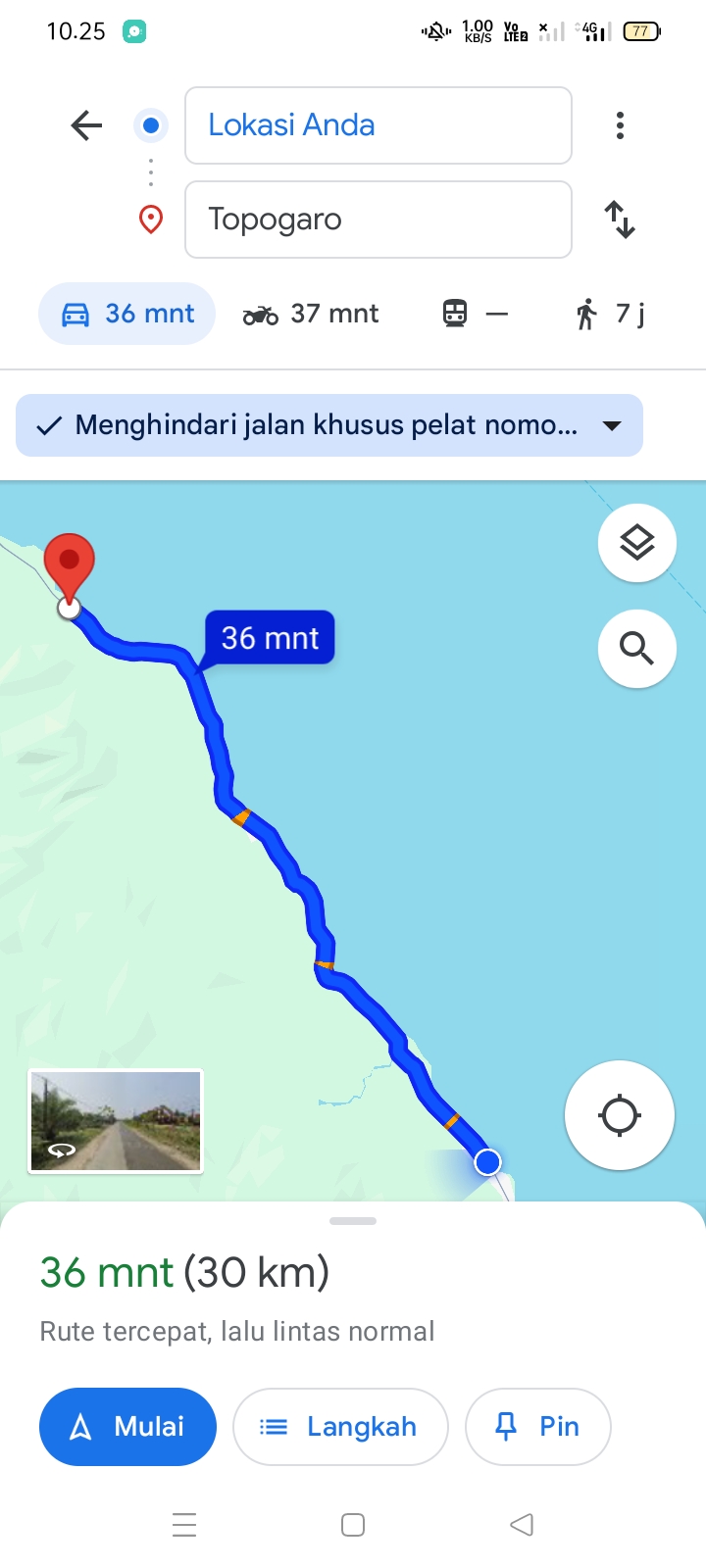Edit the Topogaro destination field
Screen dimensions: 706x1568
[x=378, y=220]
